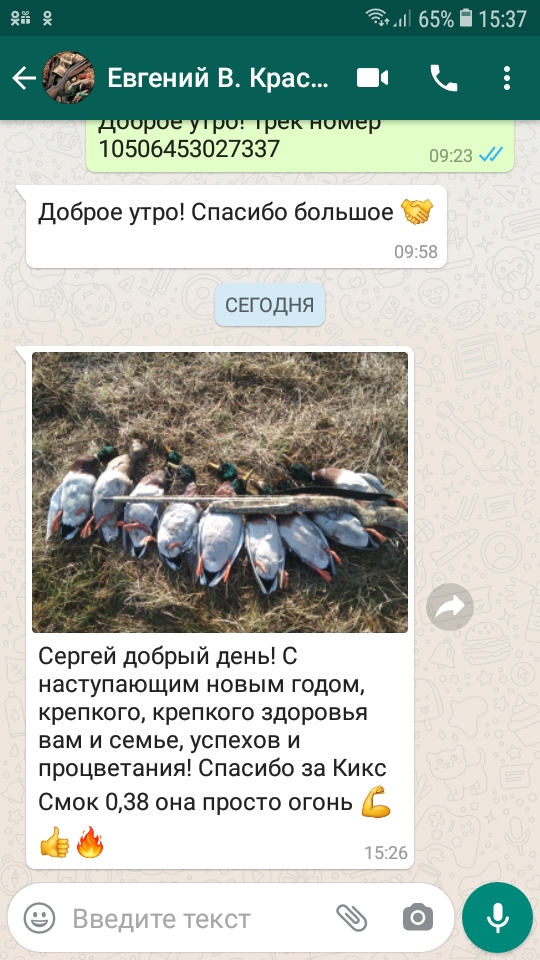Attach a file with the paperclip icon

(351, 918)
